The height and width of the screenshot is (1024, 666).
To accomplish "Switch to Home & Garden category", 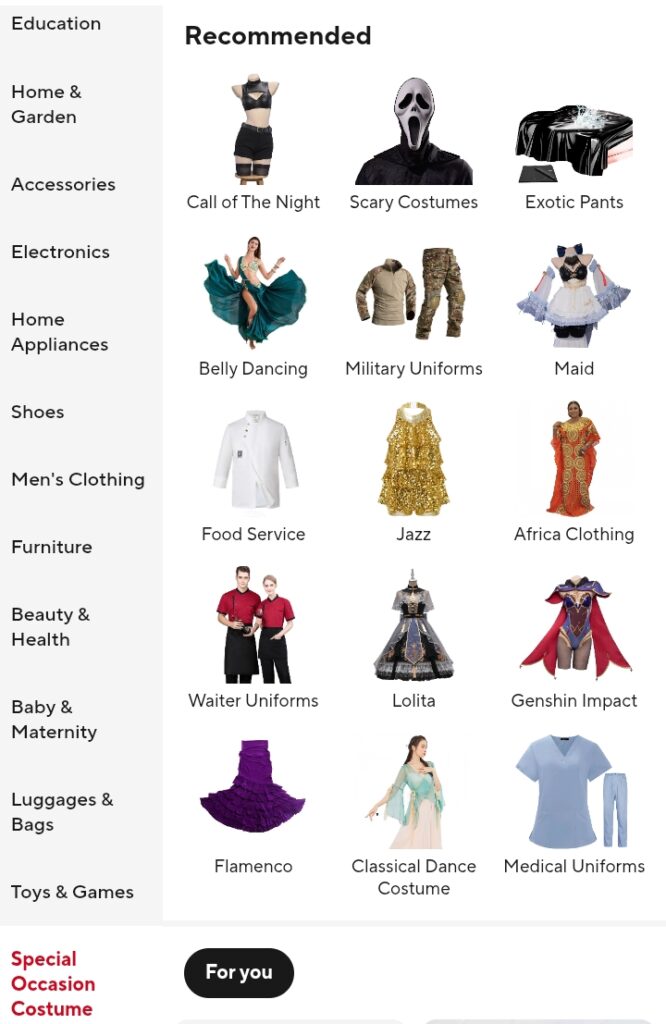I will point(46,104).
